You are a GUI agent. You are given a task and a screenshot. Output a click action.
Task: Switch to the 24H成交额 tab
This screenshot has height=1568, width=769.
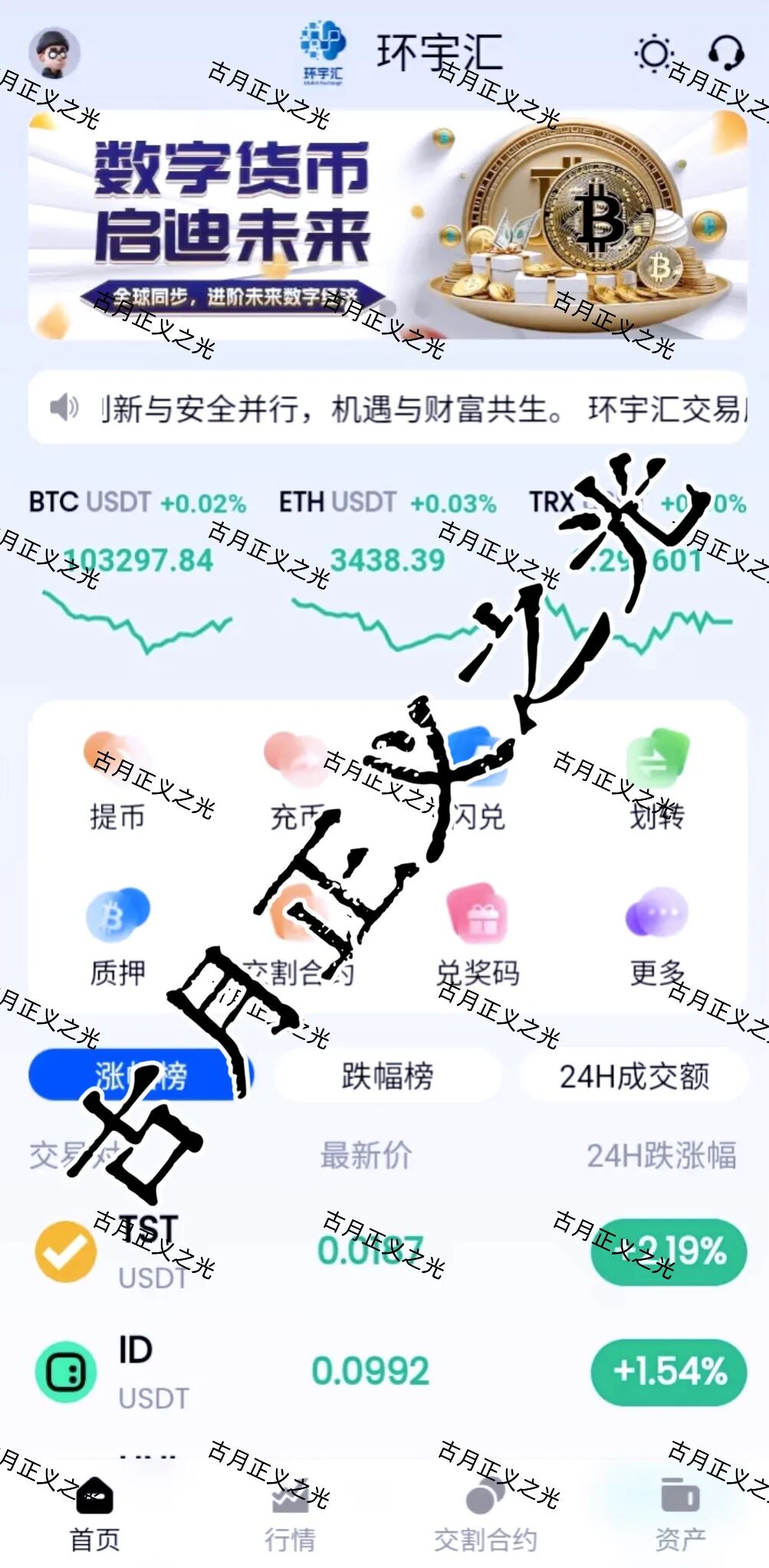click(x=634, y=1075)
